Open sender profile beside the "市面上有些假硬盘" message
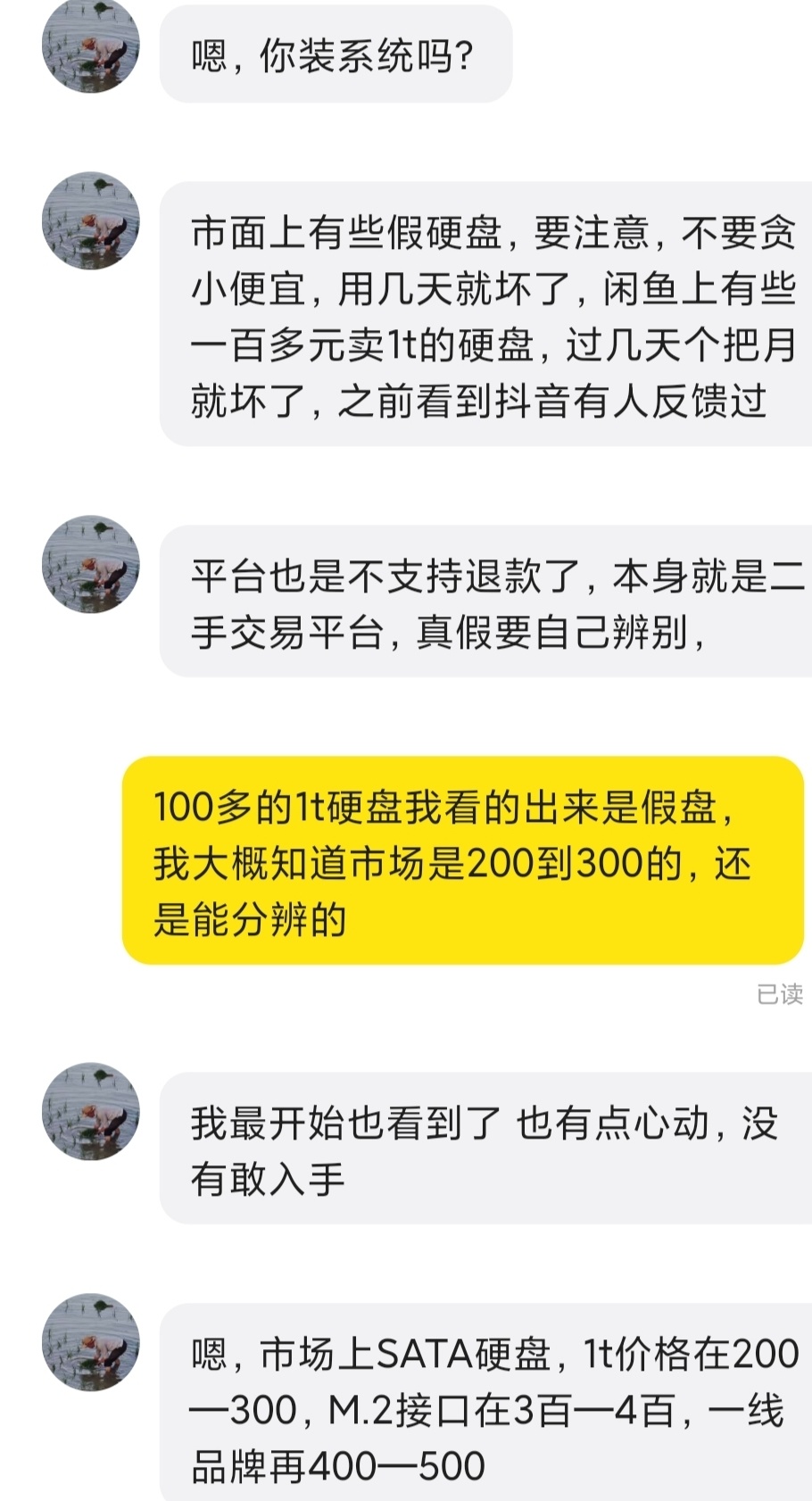Viewport: 812px width, 1501px height. pyautogui.click(x=91, y=220)
